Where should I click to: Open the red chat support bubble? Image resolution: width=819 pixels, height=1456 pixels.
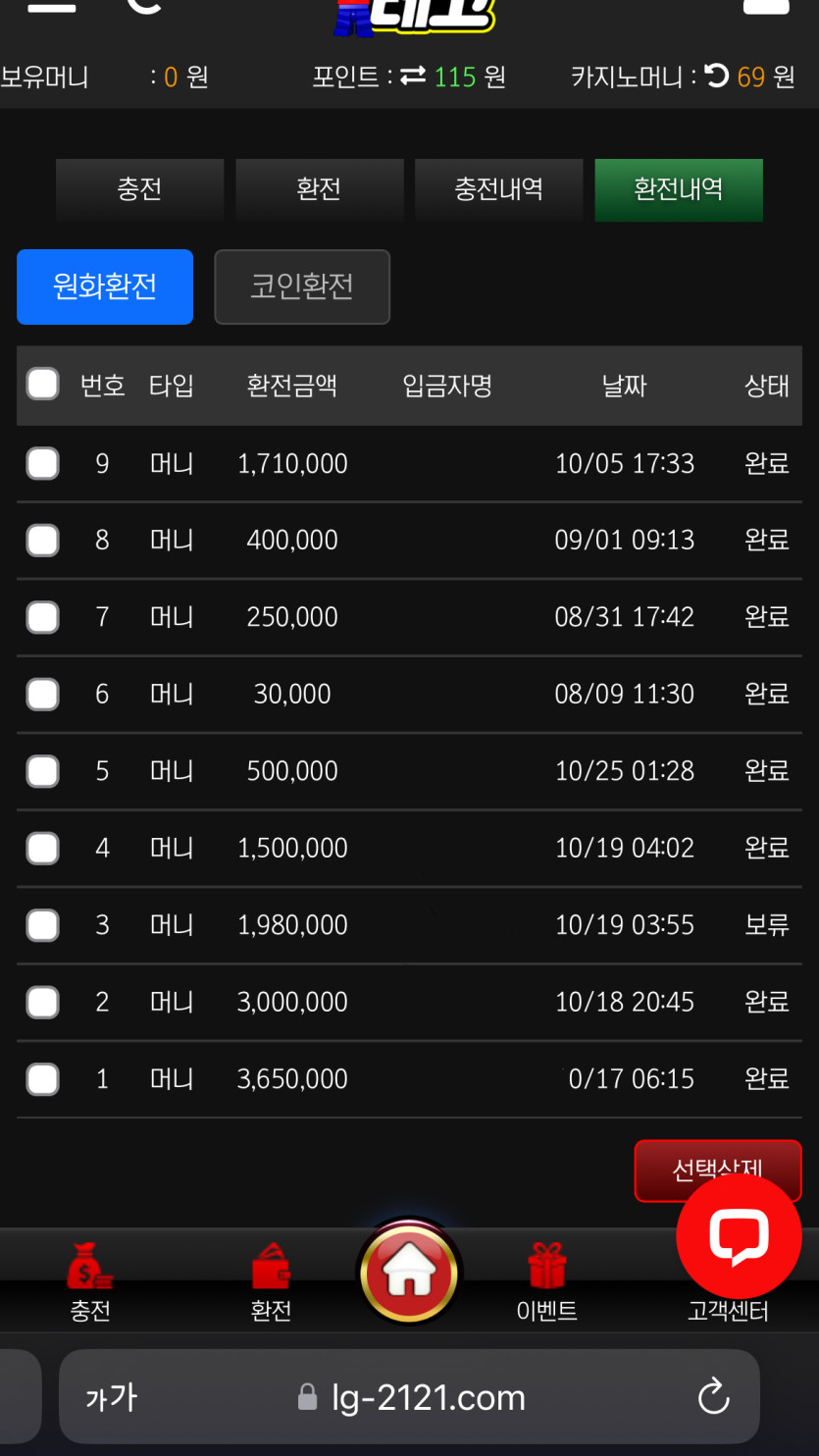pos(739,1236)
